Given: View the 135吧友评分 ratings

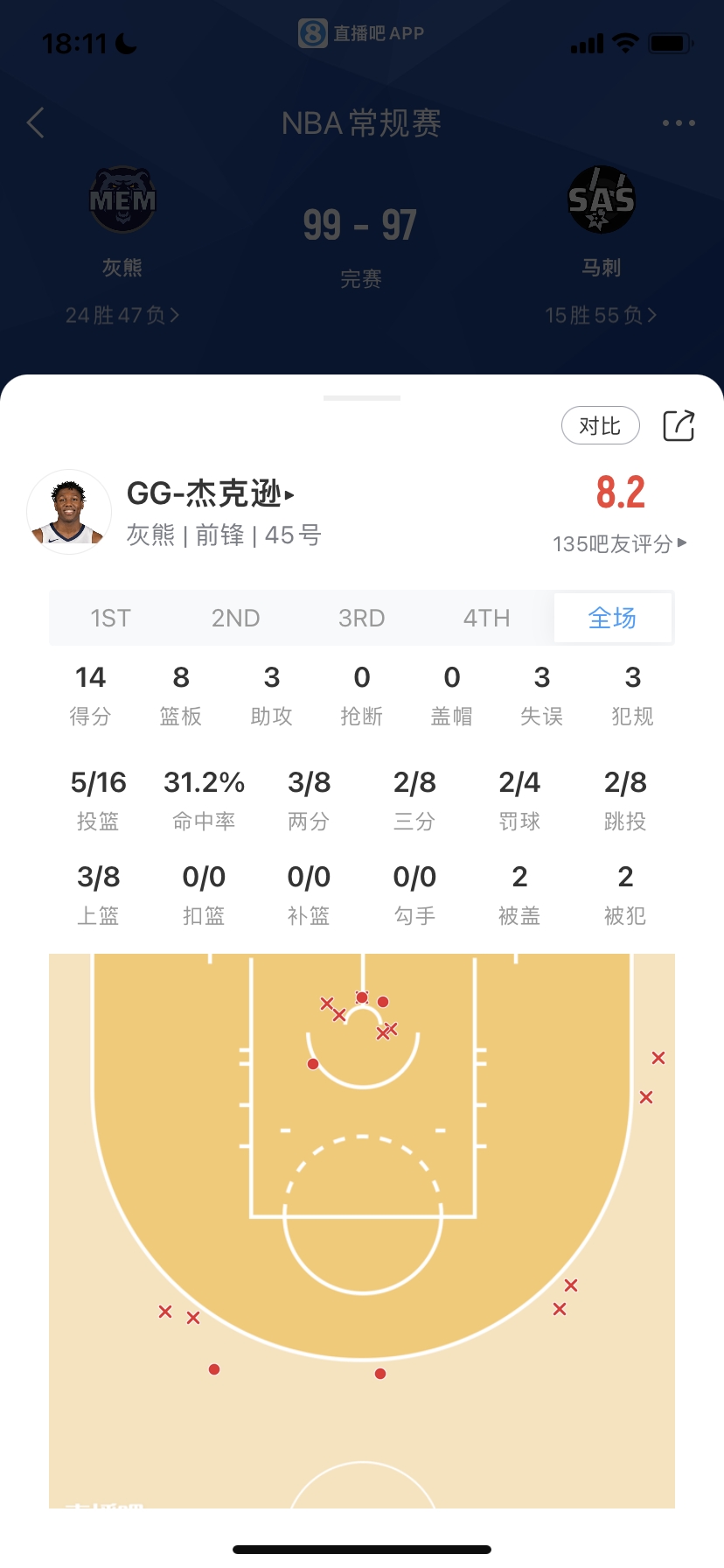Looking at the screenshot, I should (x=619, y=543).
